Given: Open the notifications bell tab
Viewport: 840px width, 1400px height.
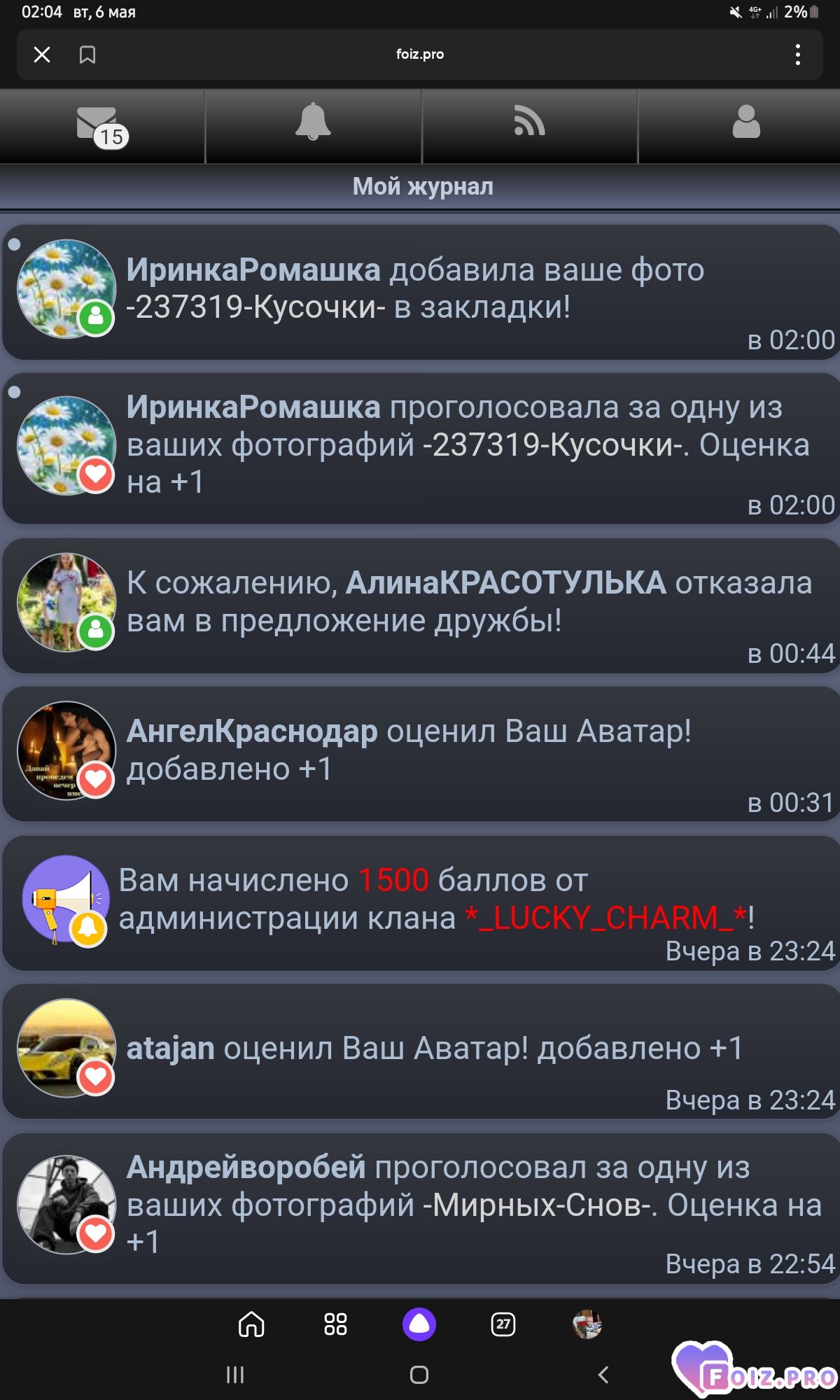Looking at the screenshot, I should pos(313,127).
